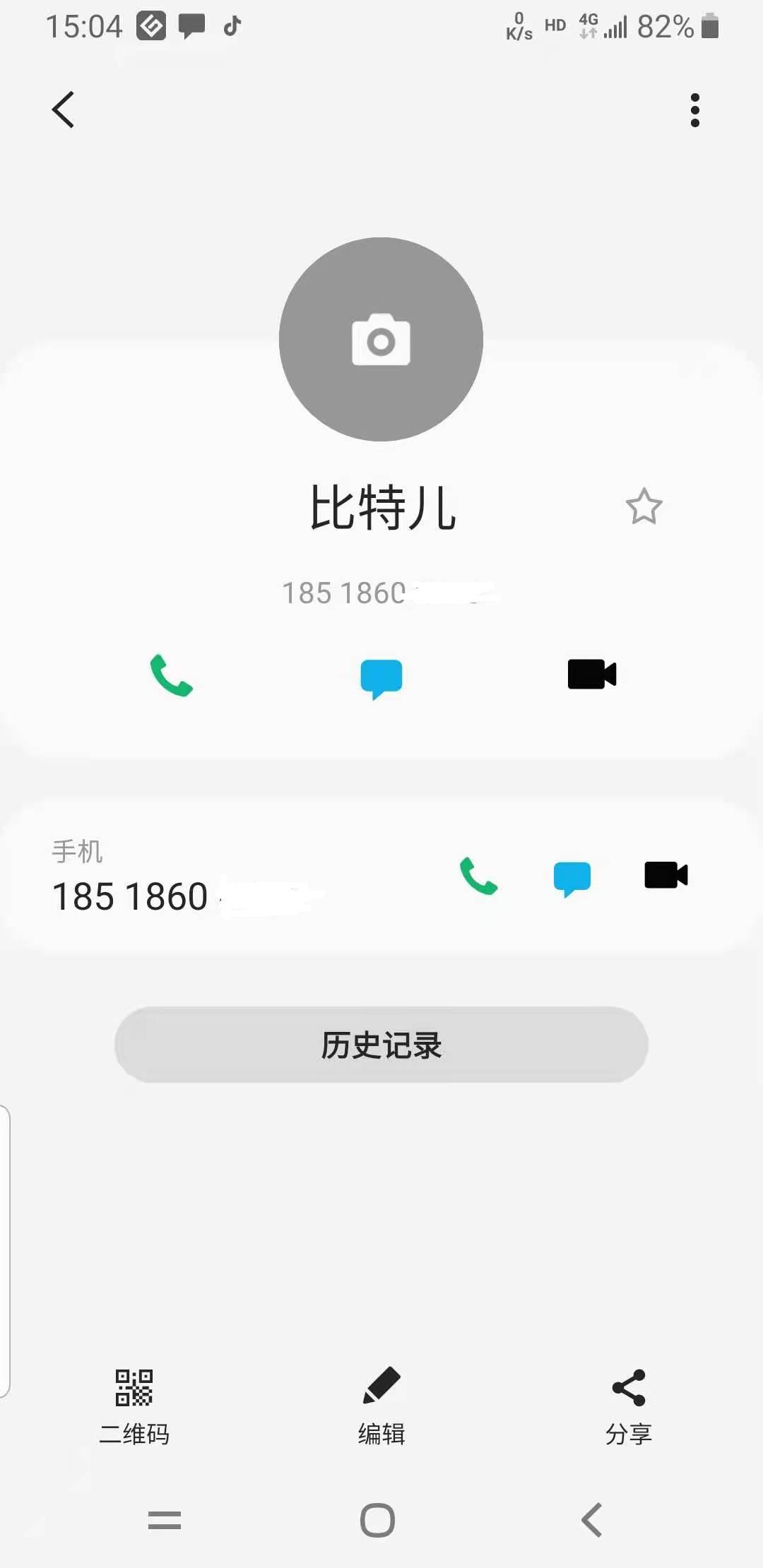Call the 手机 number via small phone icon
763x1568 pixels.
pos(478,876)
